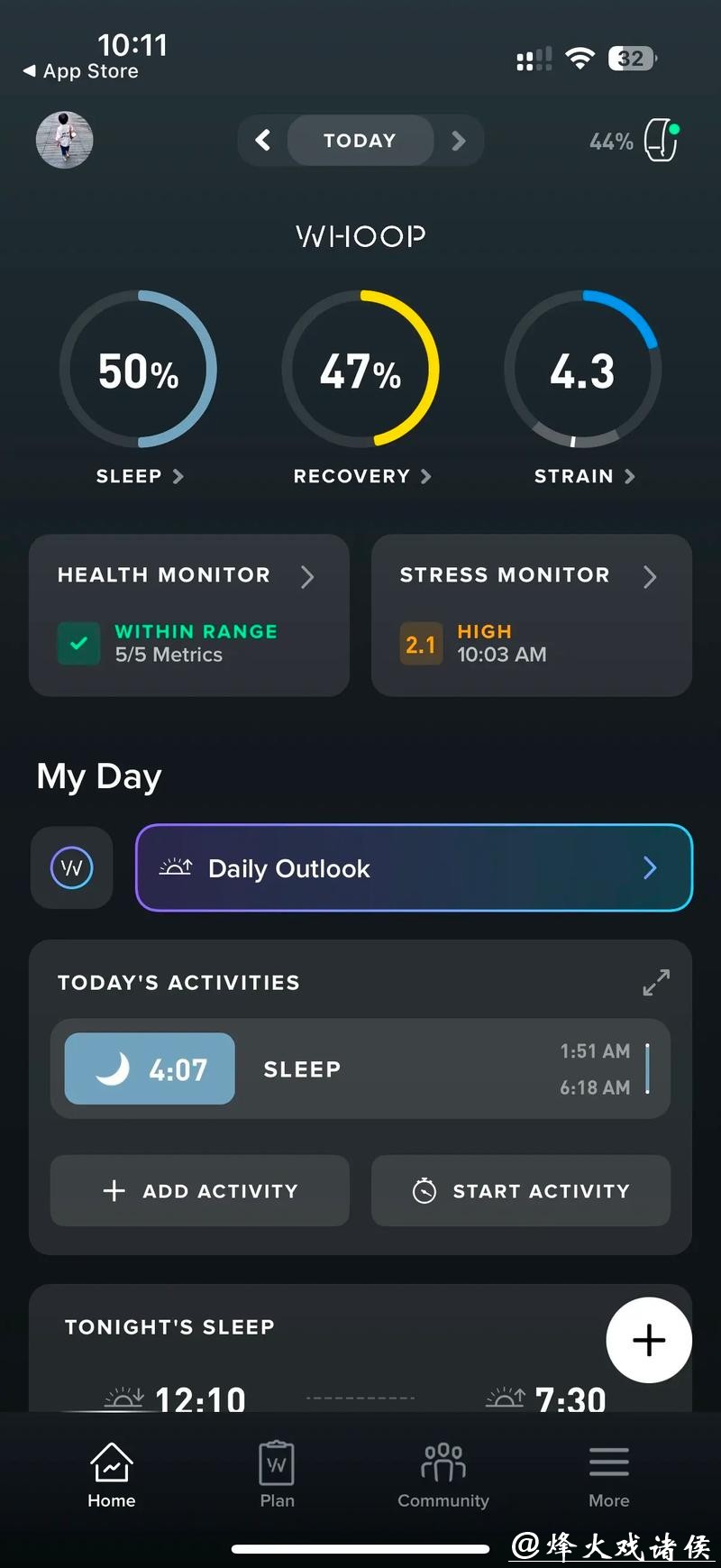Navigate to the previous day with left chevron
This screenshot has height=1568, width=721.
point(261,141)
